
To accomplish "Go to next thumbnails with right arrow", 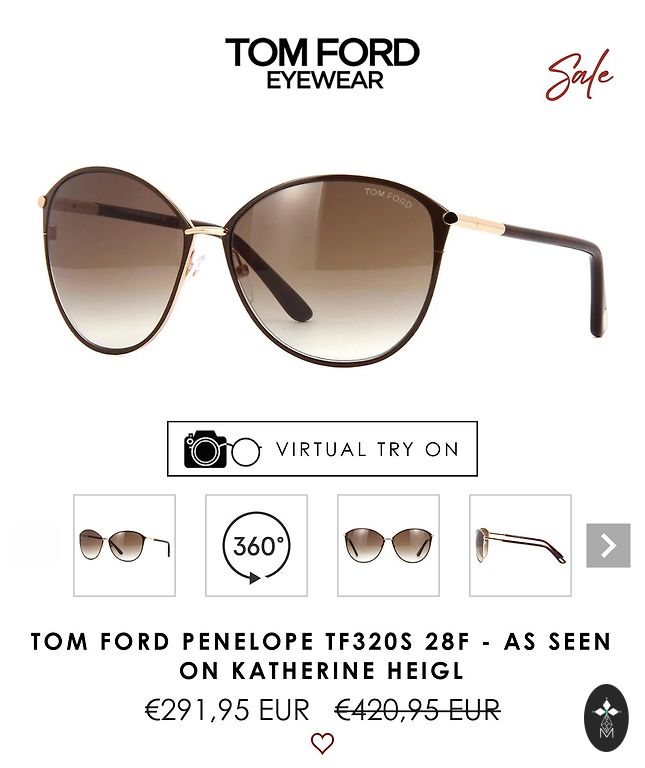I will tap(608, 545).
